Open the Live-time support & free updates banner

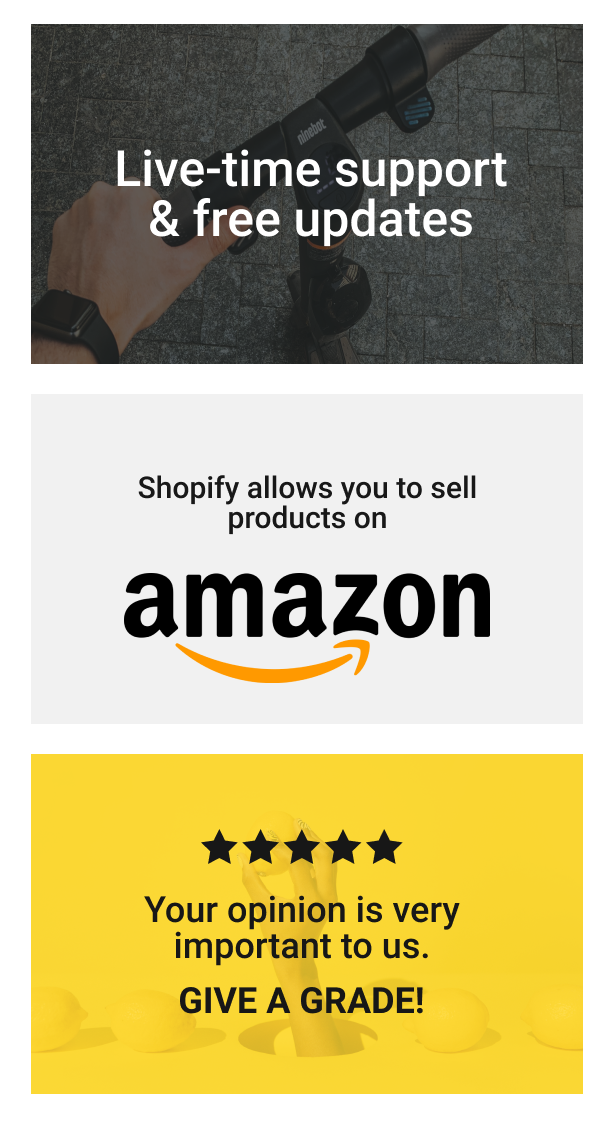click(x=307, y=194)
